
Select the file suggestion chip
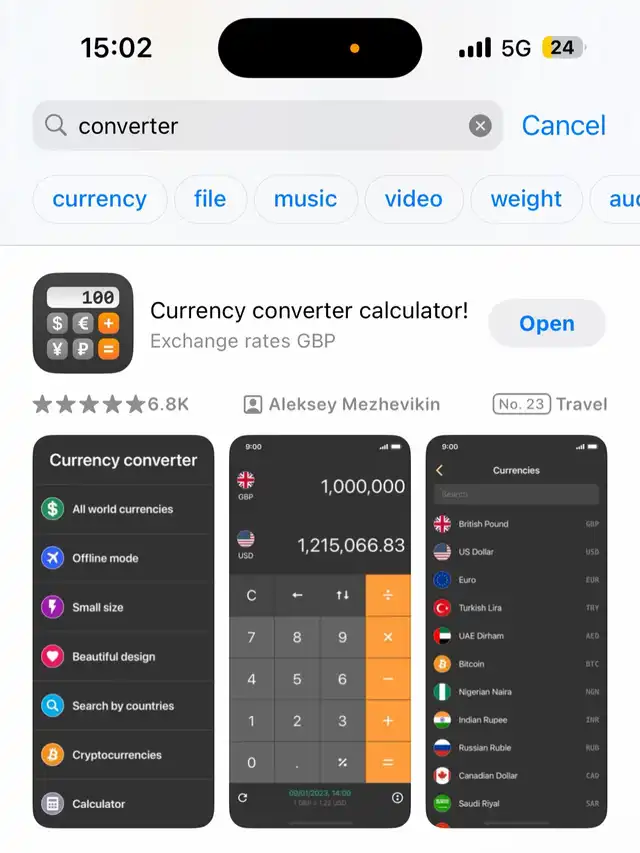coord(209,199)
